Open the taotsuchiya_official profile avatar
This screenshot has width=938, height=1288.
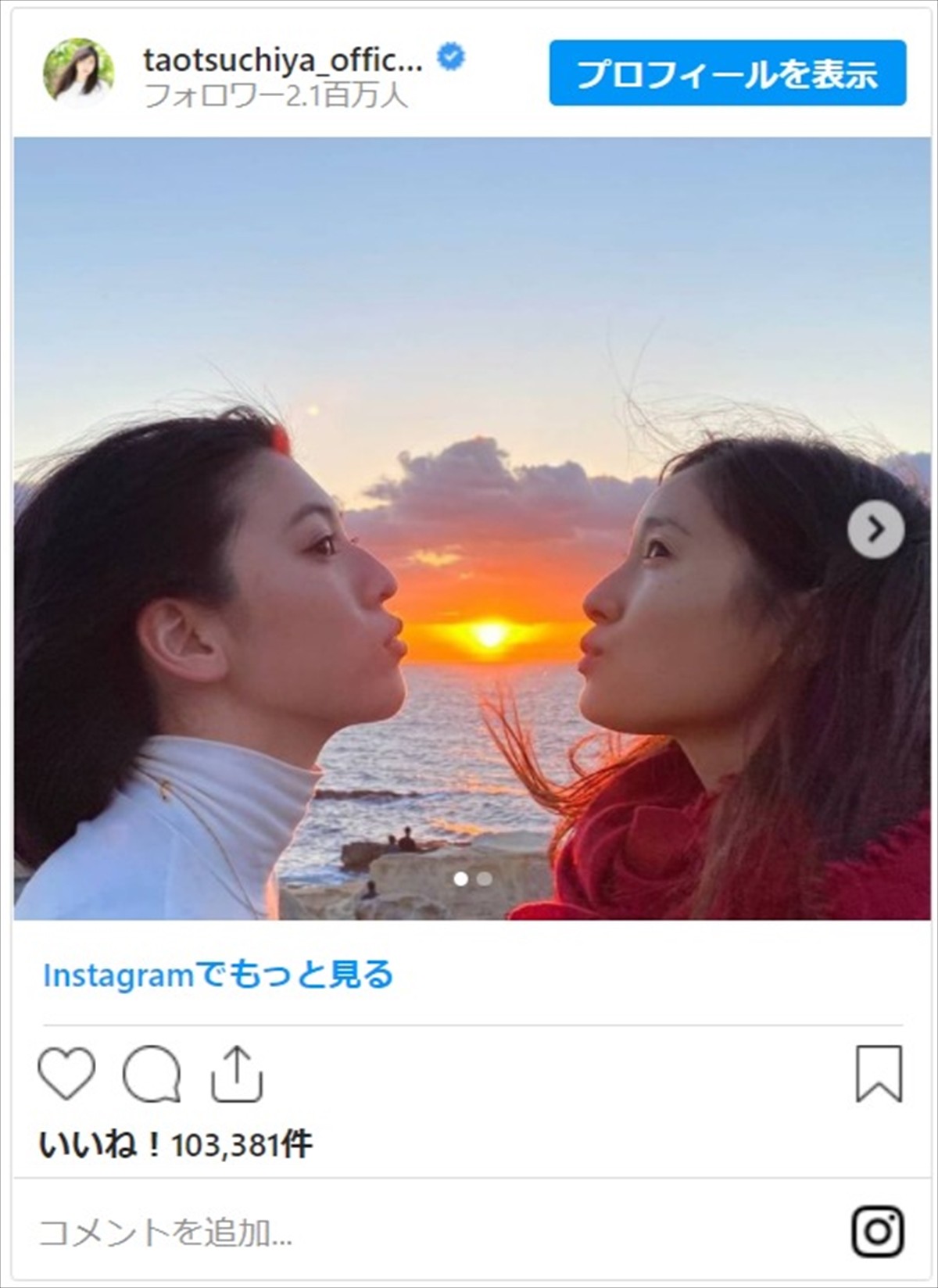(78, 73)
